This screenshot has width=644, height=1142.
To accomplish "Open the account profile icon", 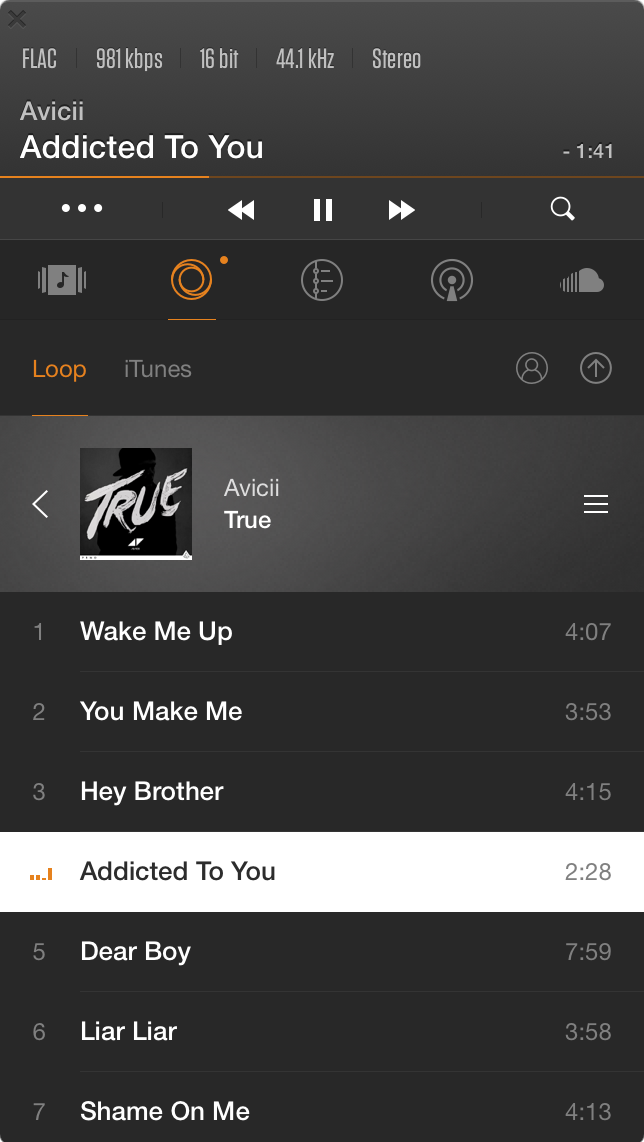I will [x=532, y=368].
